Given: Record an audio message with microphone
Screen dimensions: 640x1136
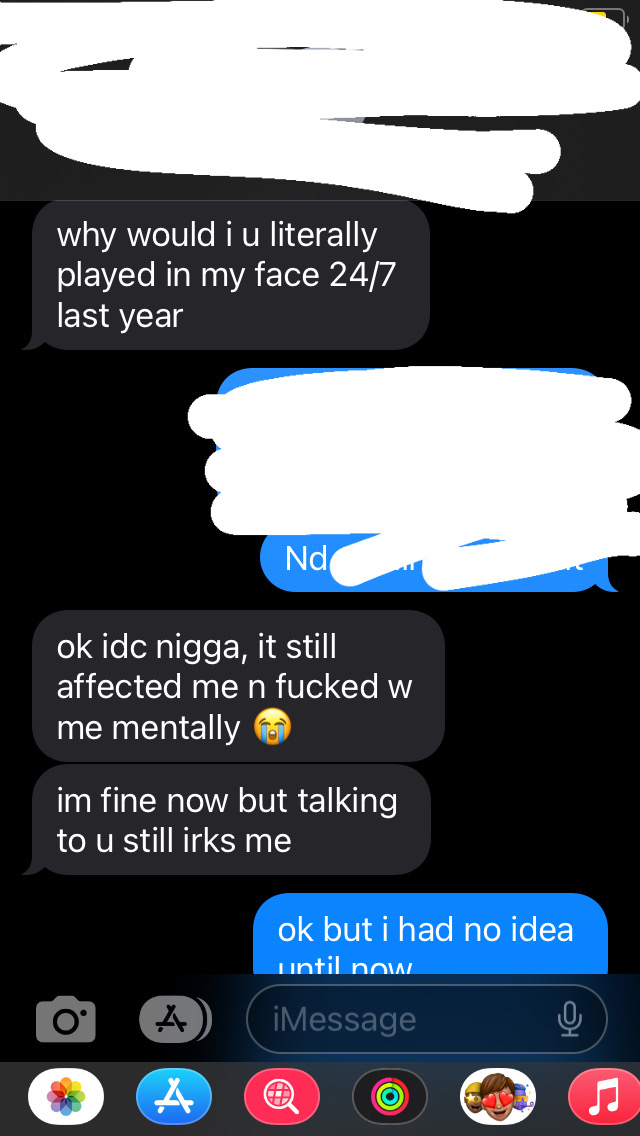Looking at the screenshot, I should click(x=569, y=1020).
